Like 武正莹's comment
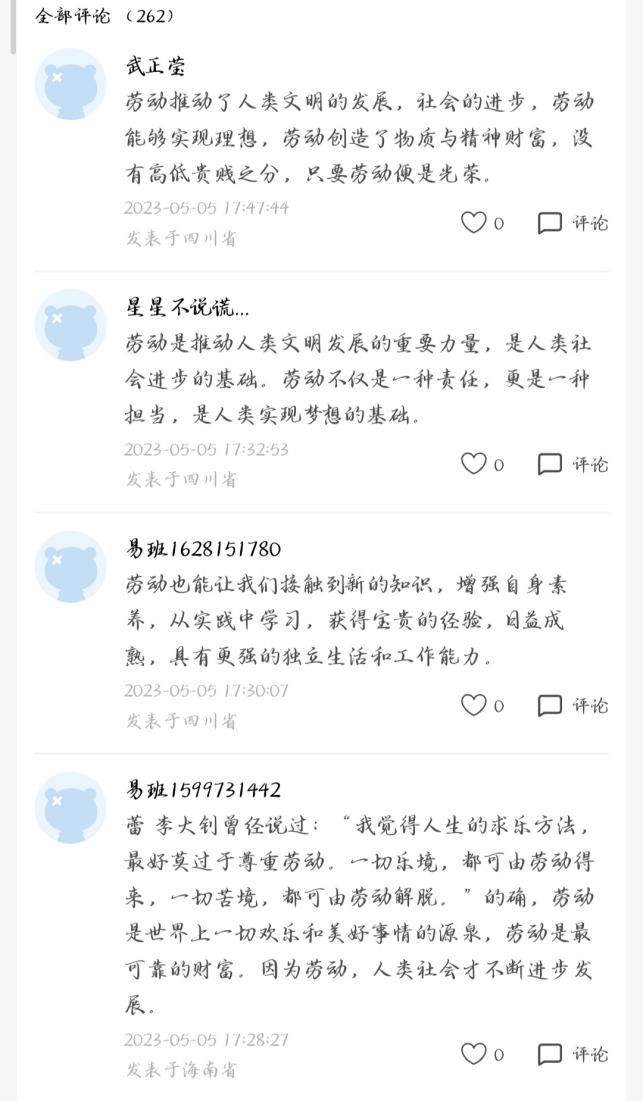The image size is (643, 1101). [x=474, y=222]
